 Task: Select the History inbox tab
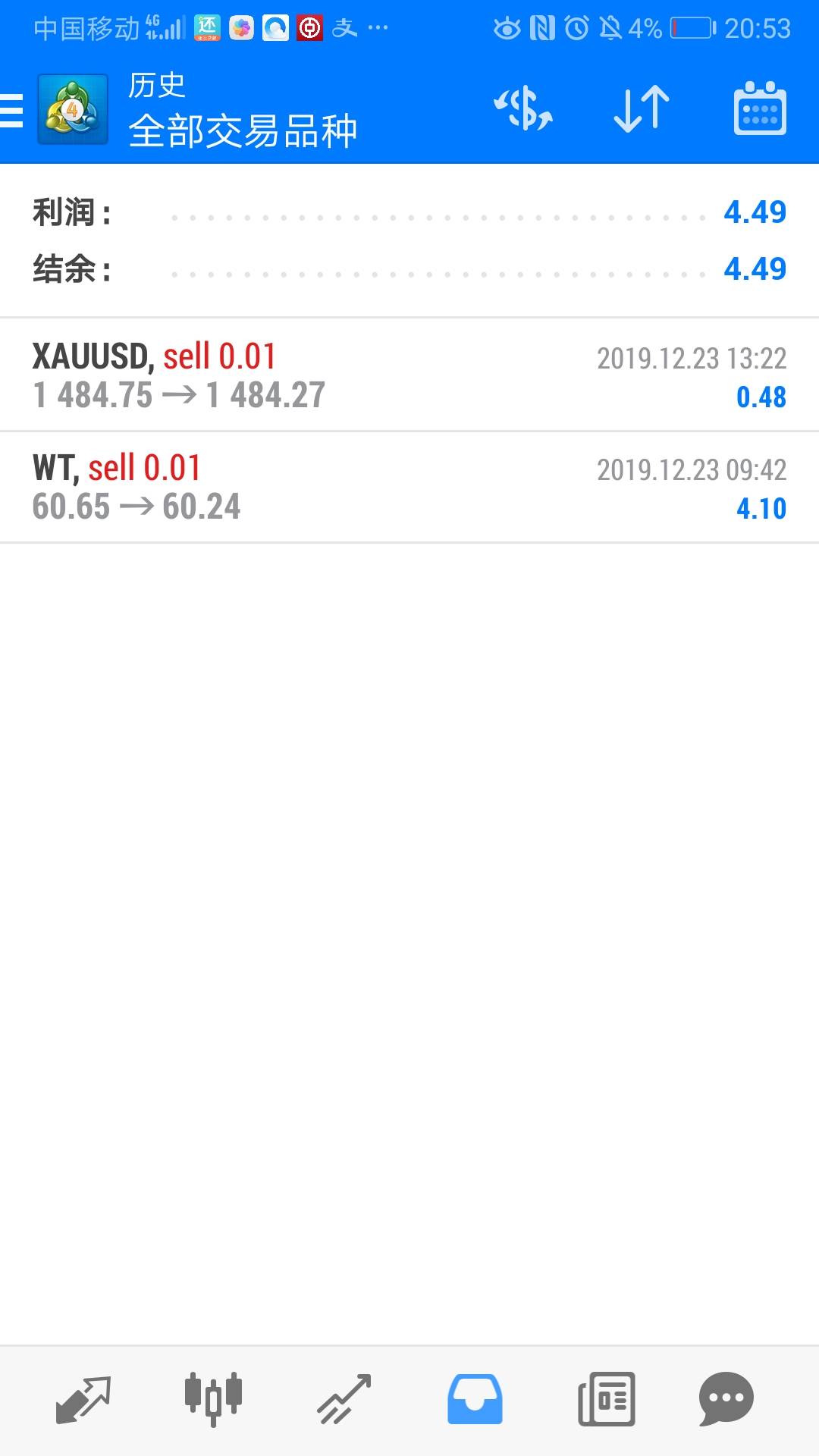475,1398
